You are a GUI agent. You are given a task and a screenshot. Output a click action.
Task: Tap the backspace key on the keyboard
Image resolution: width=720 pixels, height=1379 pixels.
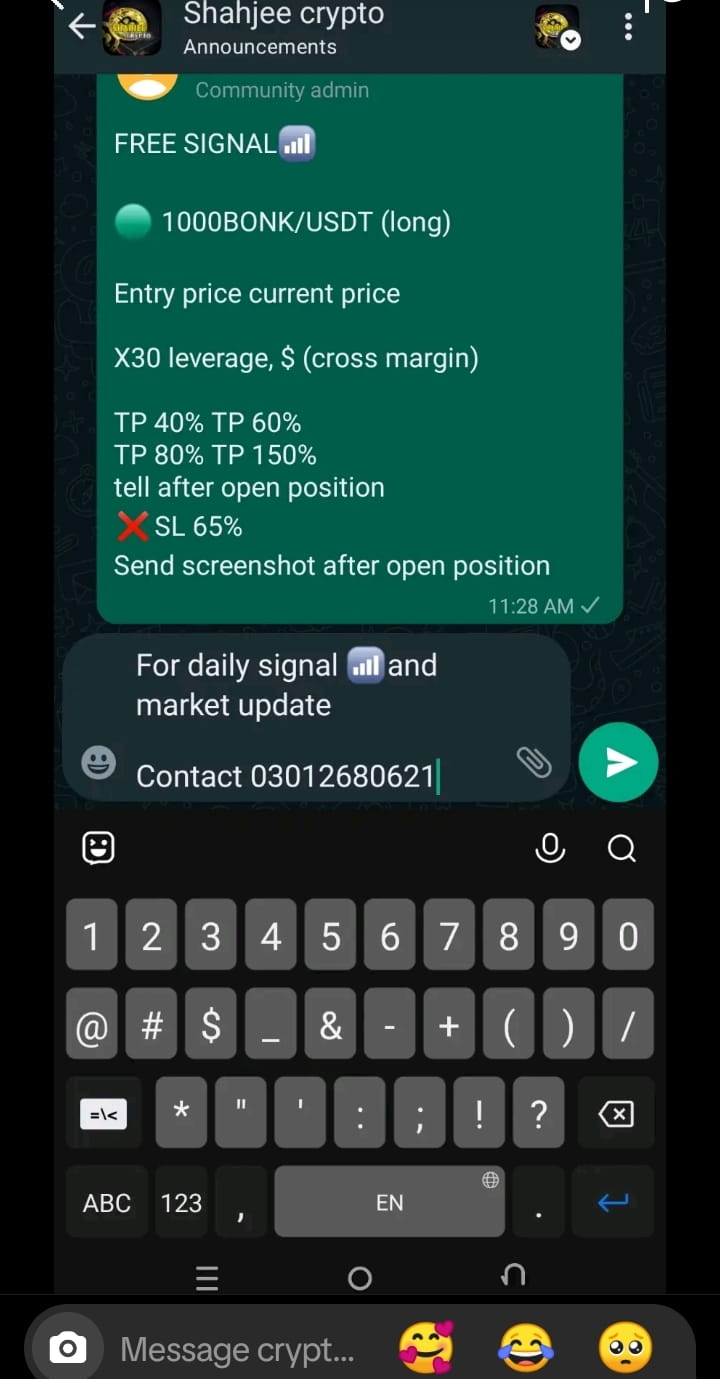point(615,1112)
